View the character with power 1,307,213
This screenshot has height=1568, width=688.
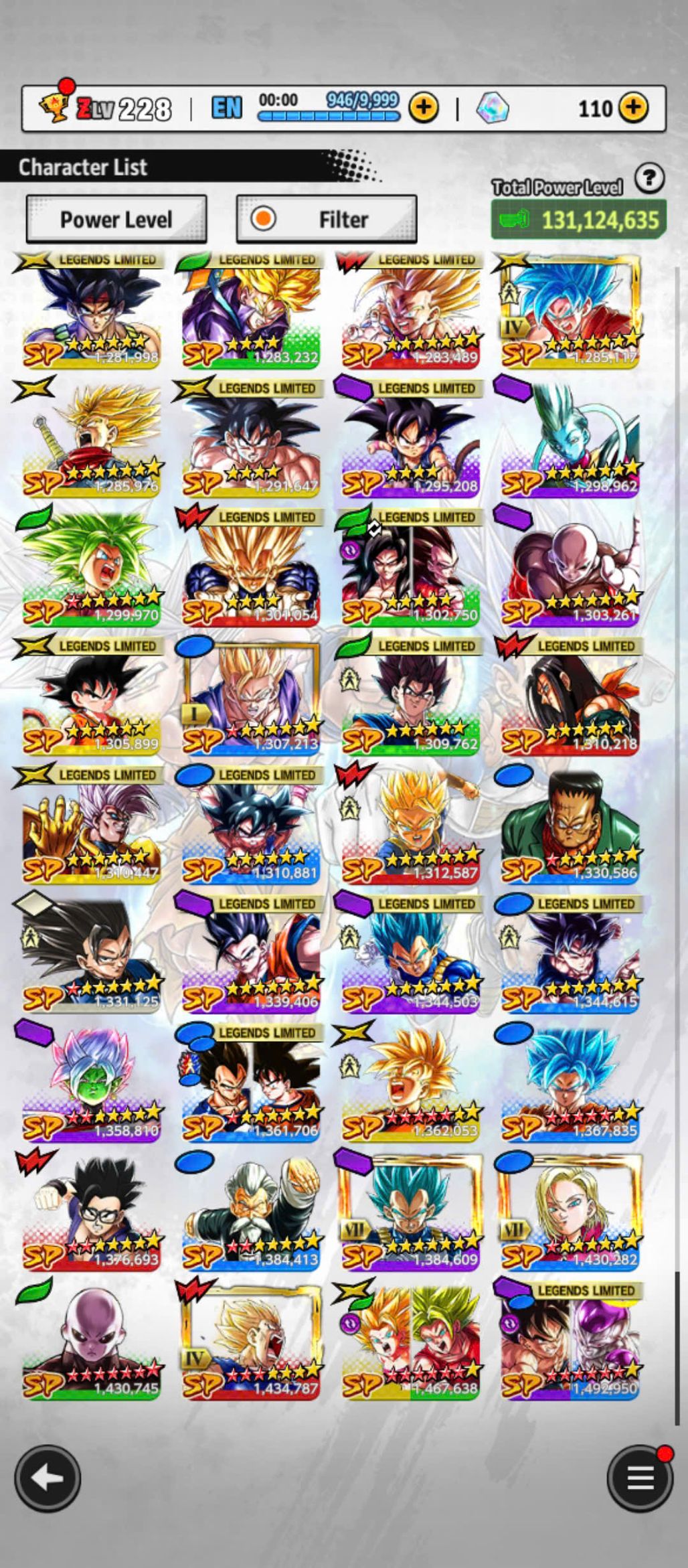point(251,695)
